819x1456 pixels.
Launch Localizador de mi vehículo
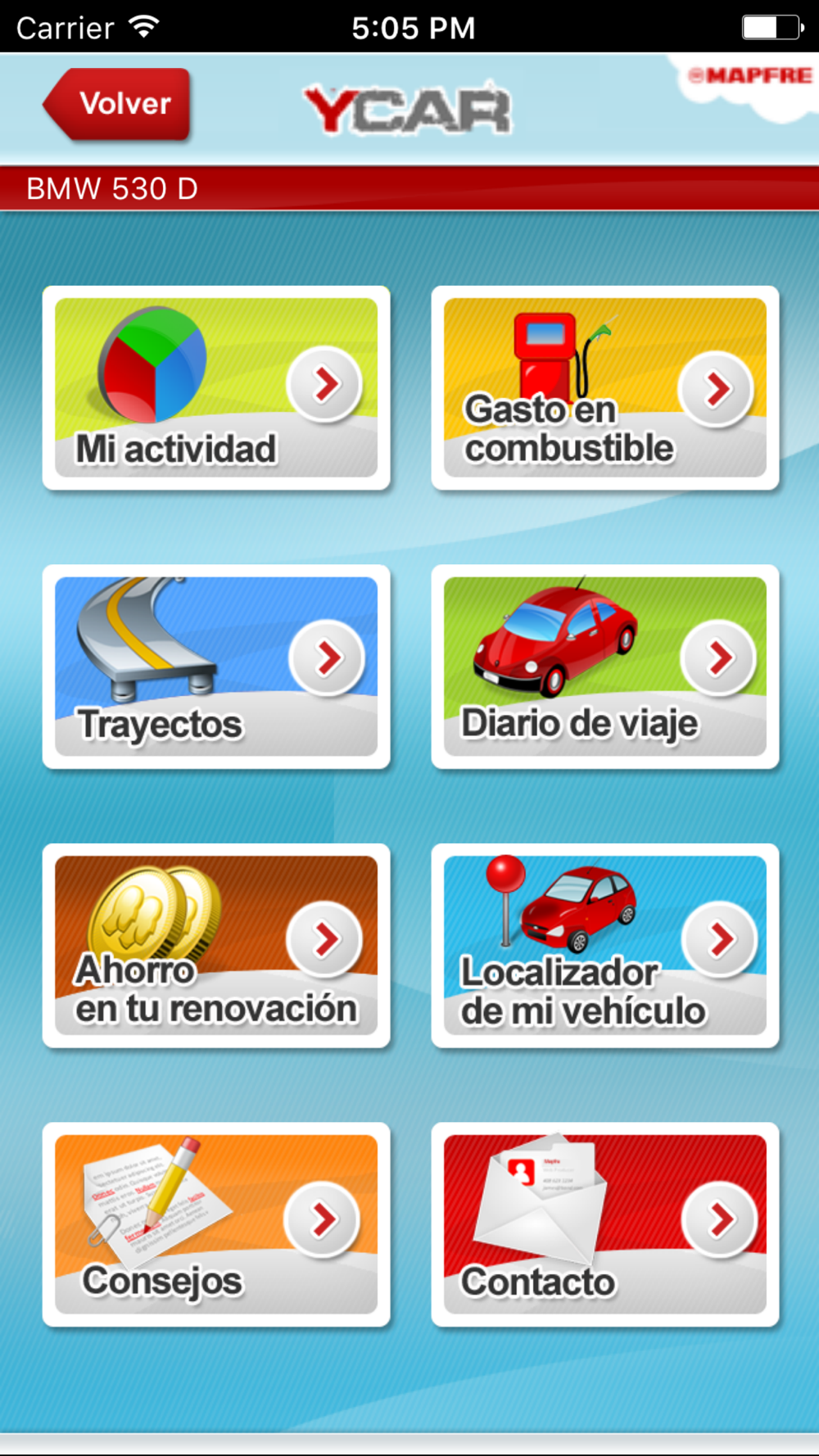tap(604, 946)
